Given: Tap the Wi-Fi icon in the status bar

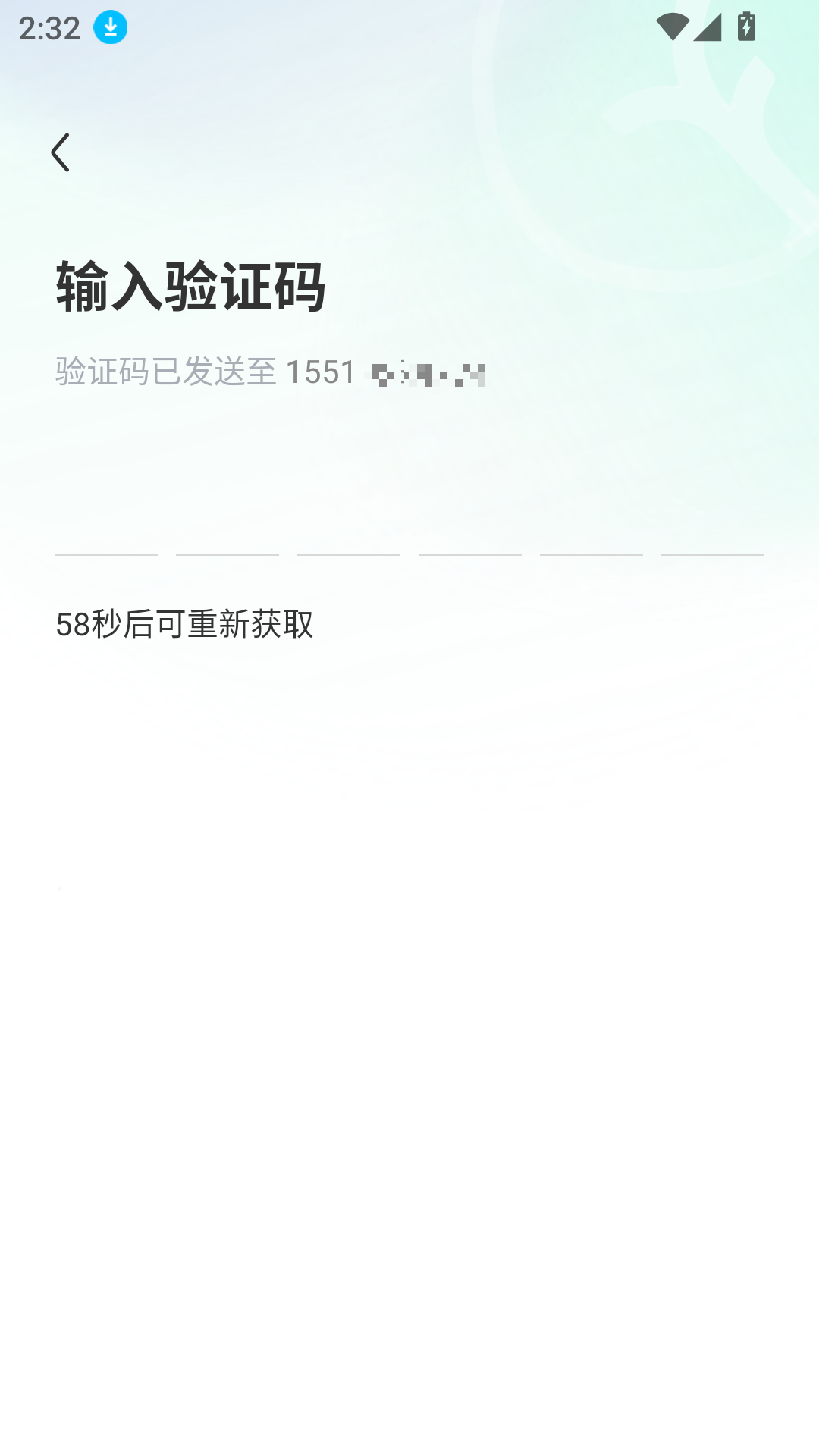Looking at the screenshot, I should [674, 27].
